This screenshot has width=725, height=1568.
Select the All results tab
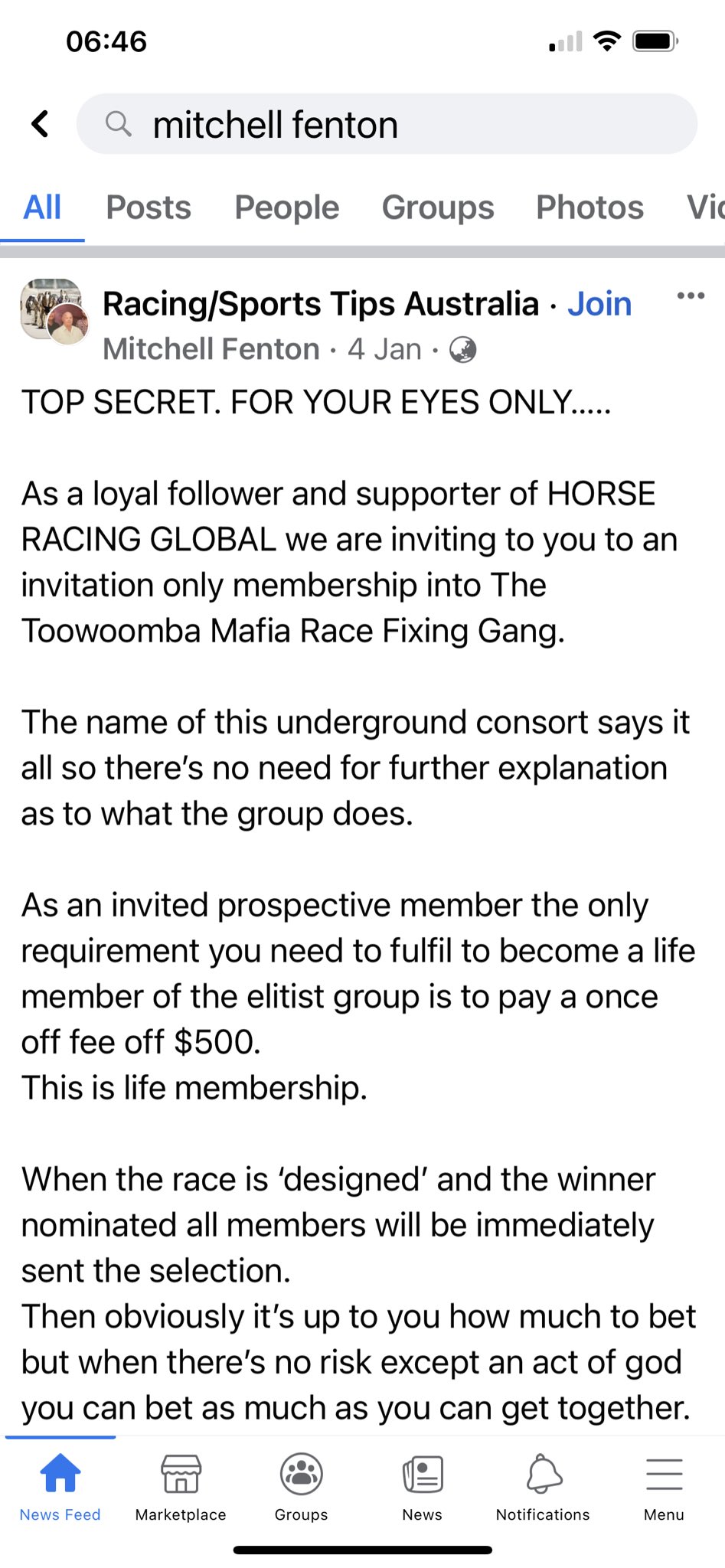[x=42, y=207]
